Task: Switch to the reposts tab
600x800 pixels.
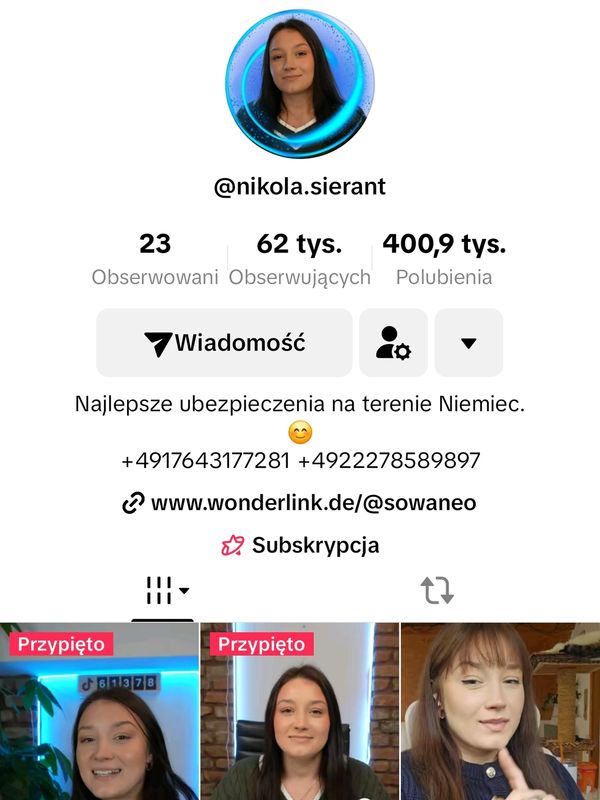Action: pos(437,591)
